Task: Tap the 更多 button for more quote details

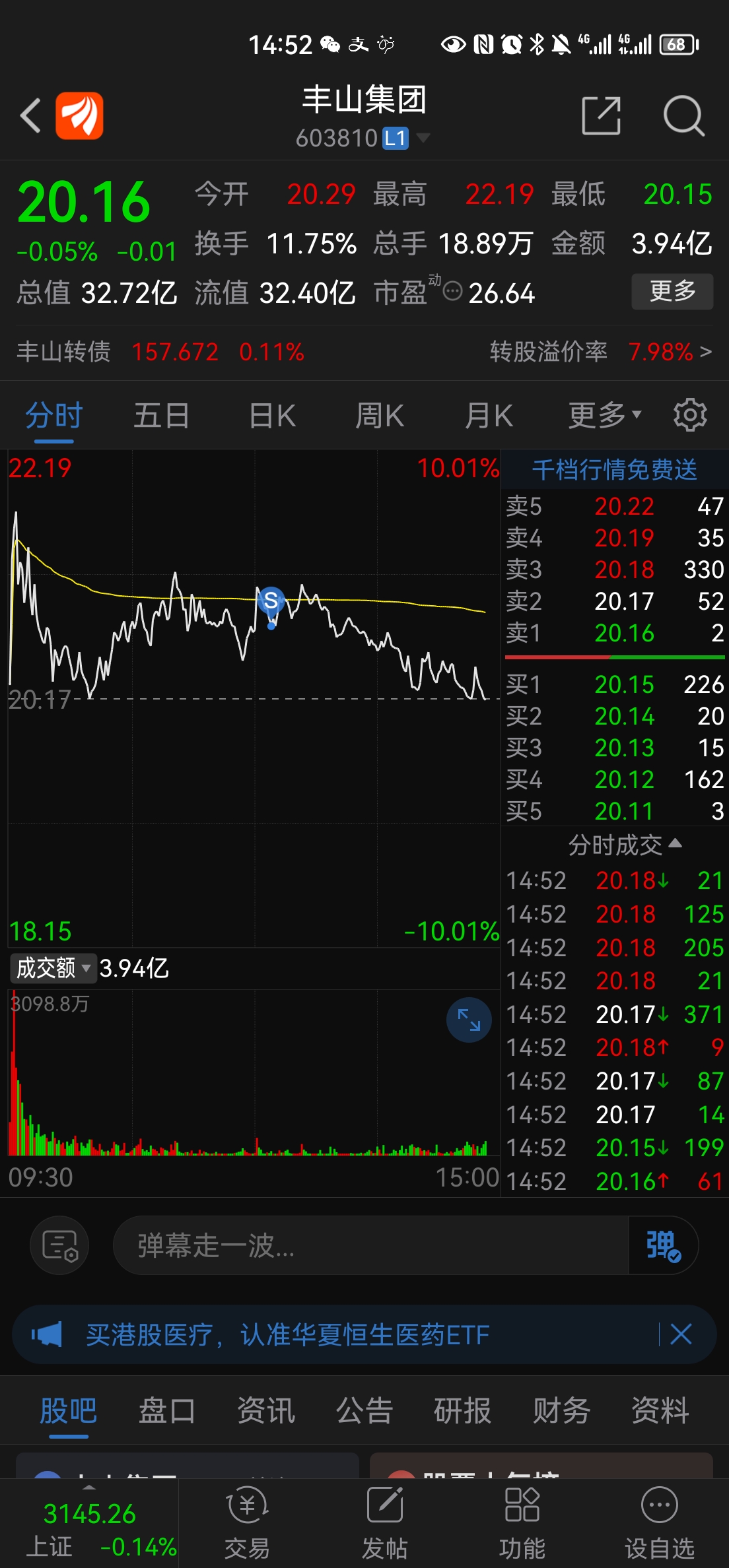Action: pyautogui.click(x=672, y=290)
